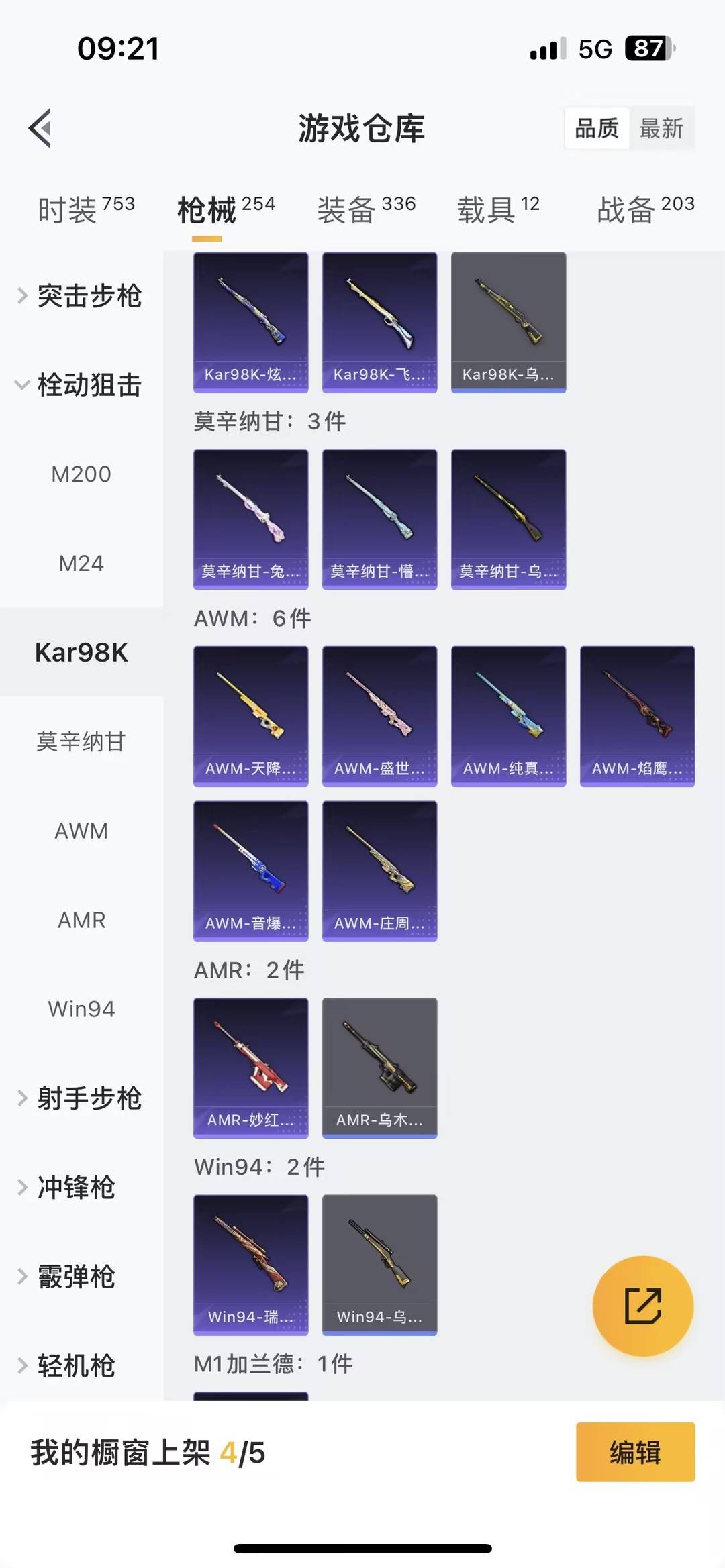The width and height of the screenshot is (725, 1568).
Task: Open the AMR-妙红 skin
Action: click(250, 1068)
